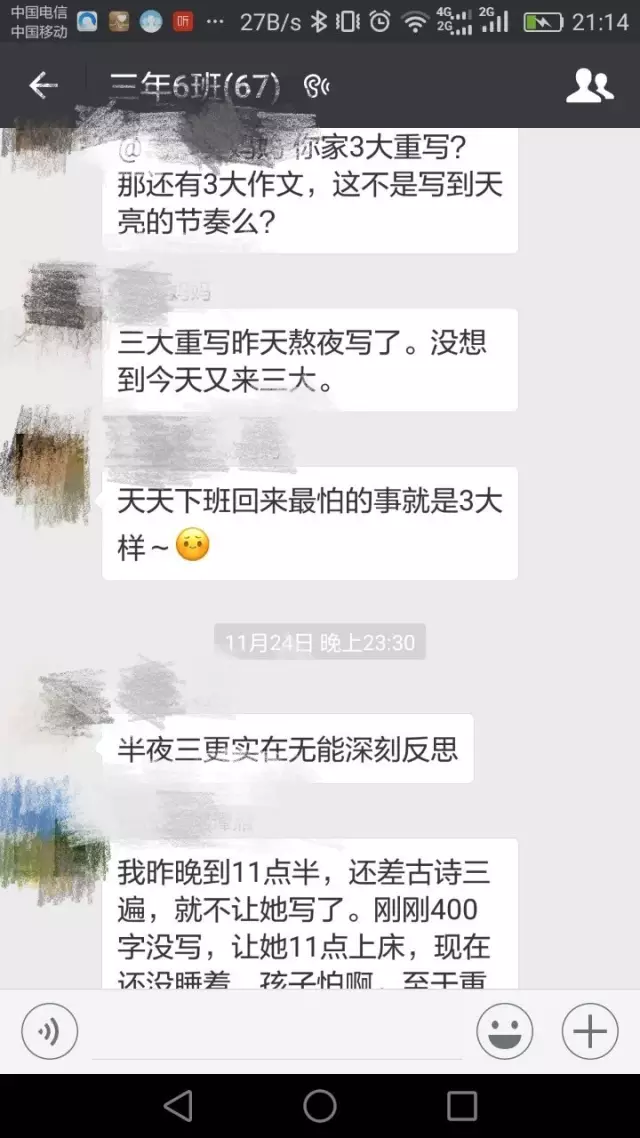Tap the system home button
The image size is (640, 1138).
click(320, 1105)
